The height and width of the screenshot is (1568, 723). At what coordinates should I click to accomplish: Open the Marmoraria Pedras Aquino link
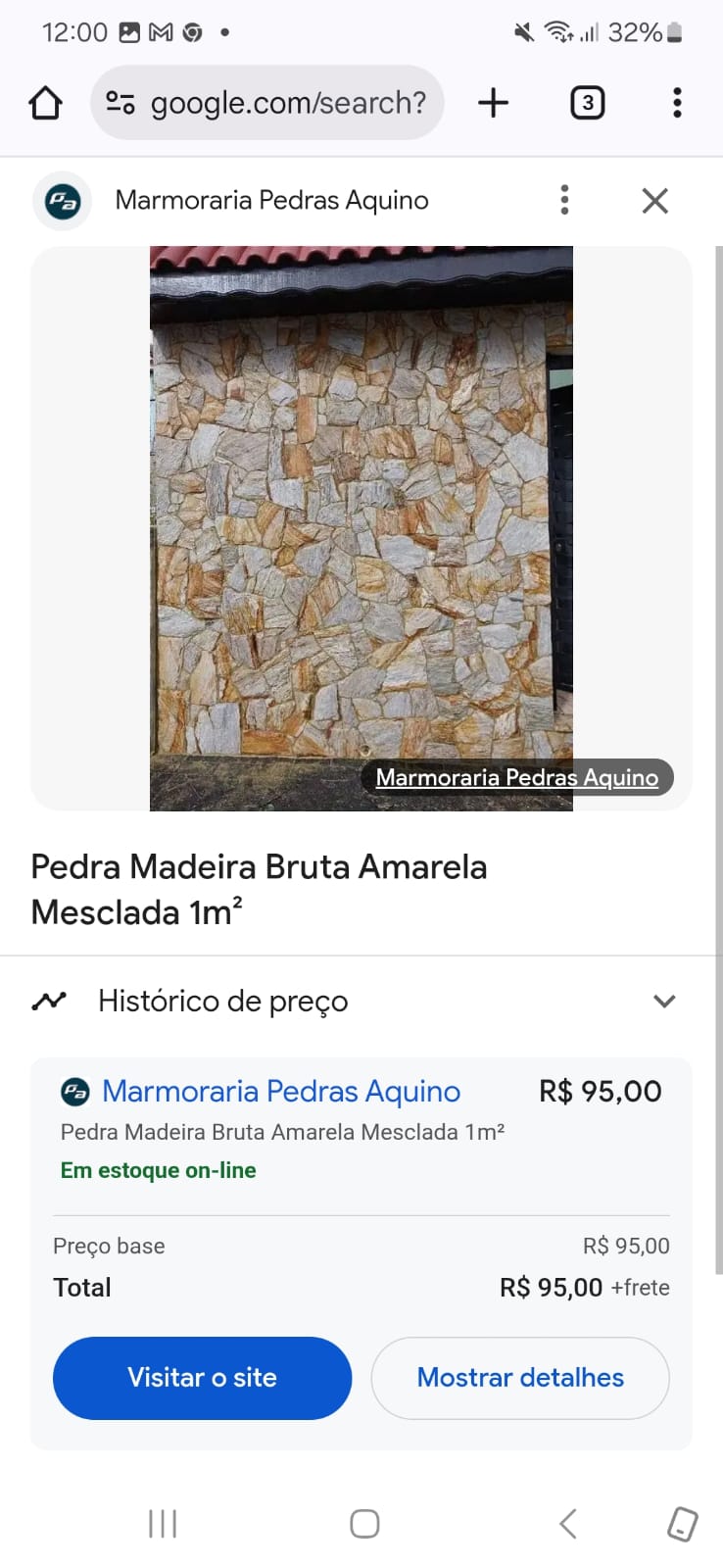[x=282, y=1091]
